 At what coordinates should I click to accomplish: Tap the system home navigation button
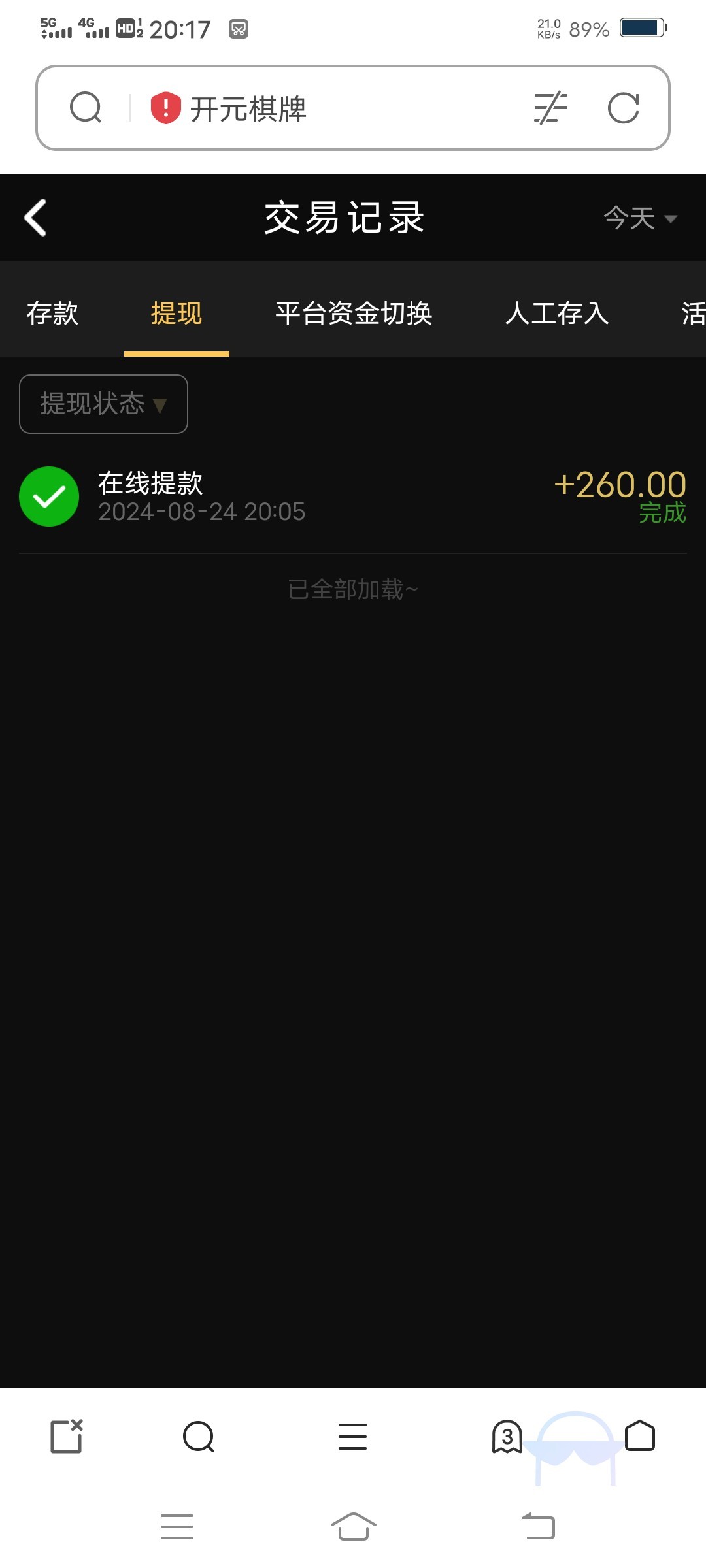click(x=353, y=1526)
